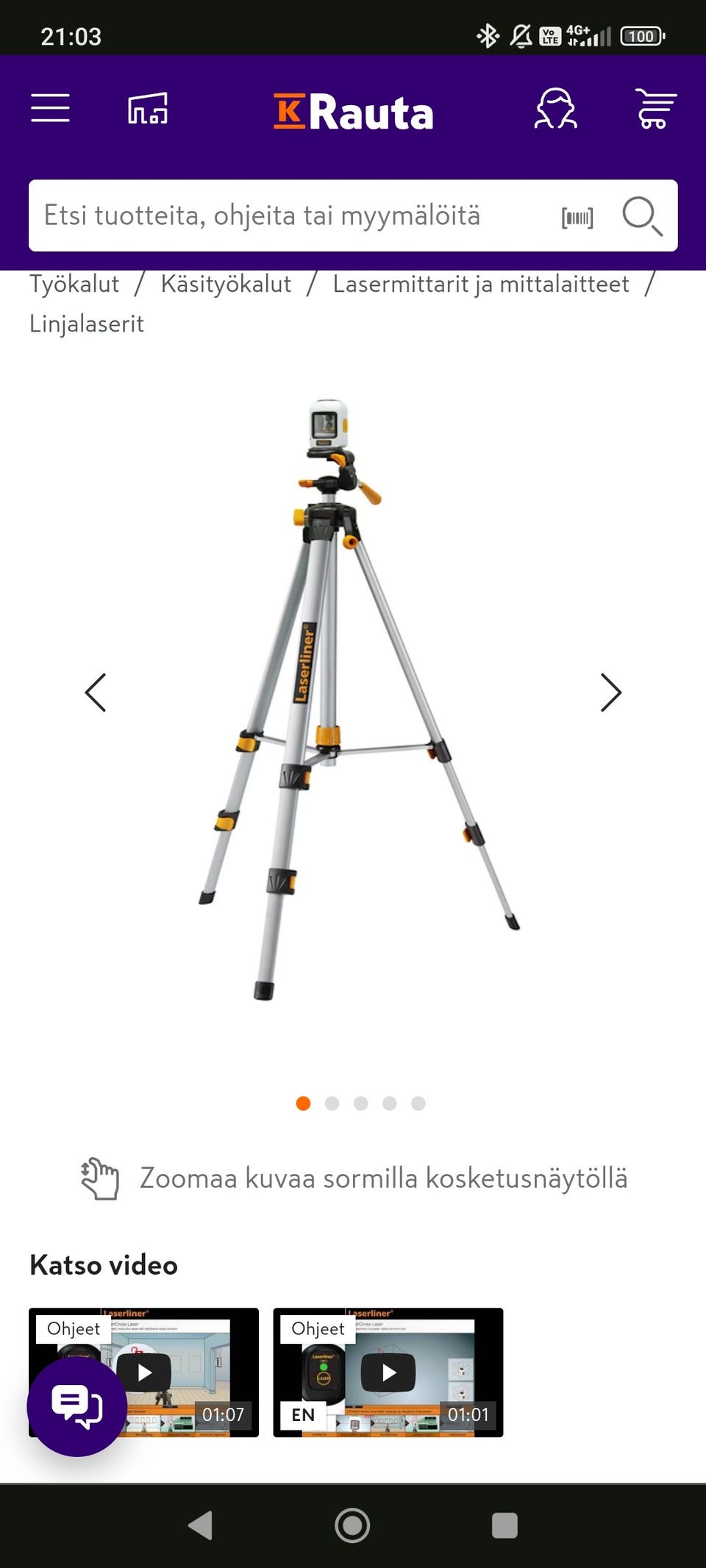Open the hamburger menu
Viewport: 706px width, 1568px height.
tap(50, 109)
